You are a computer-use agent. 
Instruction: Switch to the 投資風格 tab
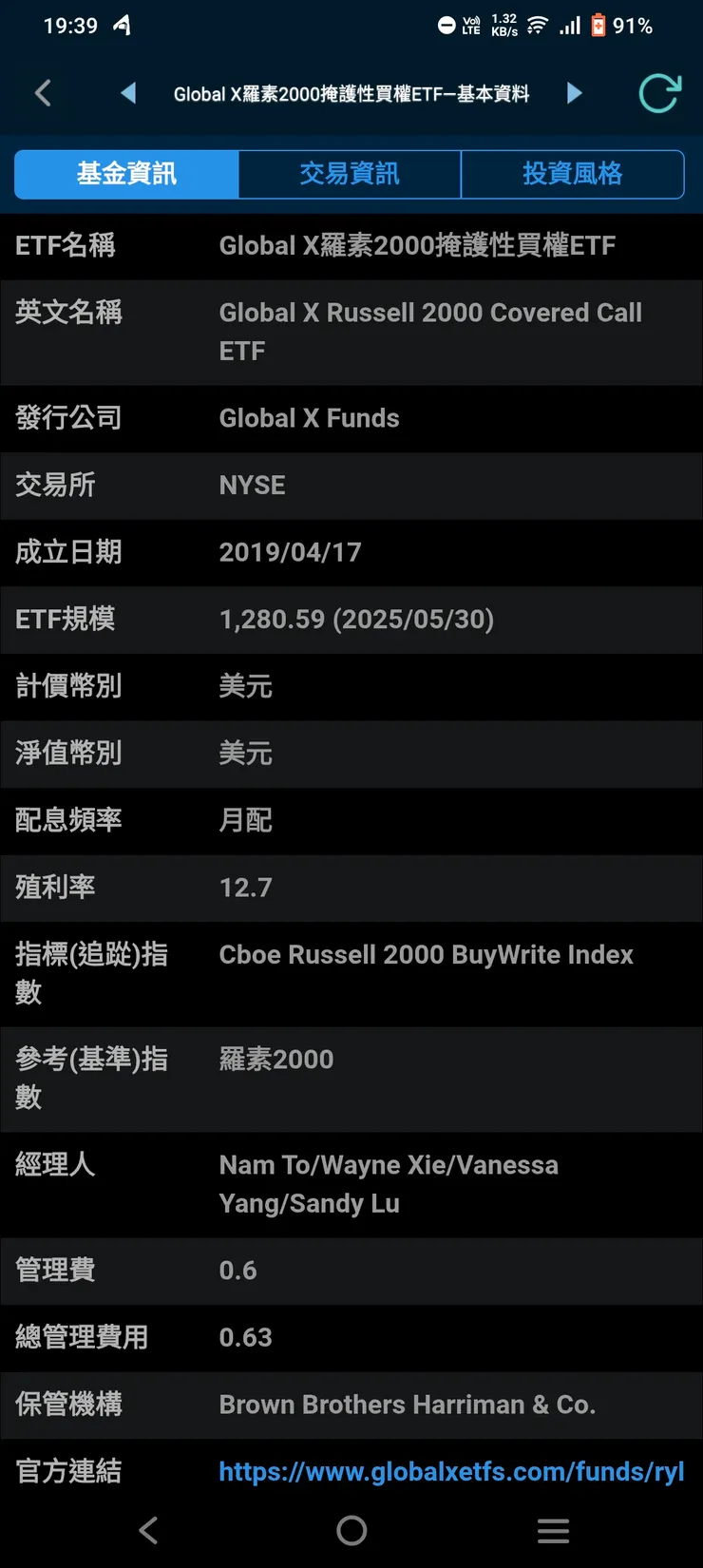point(574,174)
